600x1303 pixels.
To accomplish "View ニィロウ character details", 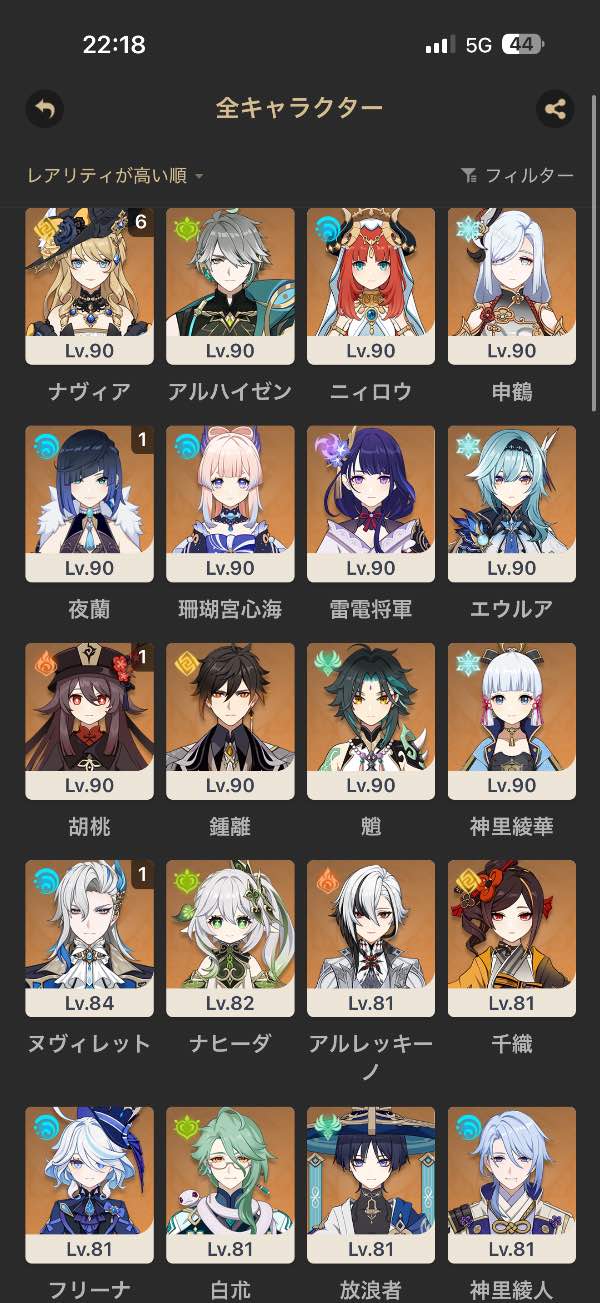I will [371, 286].
